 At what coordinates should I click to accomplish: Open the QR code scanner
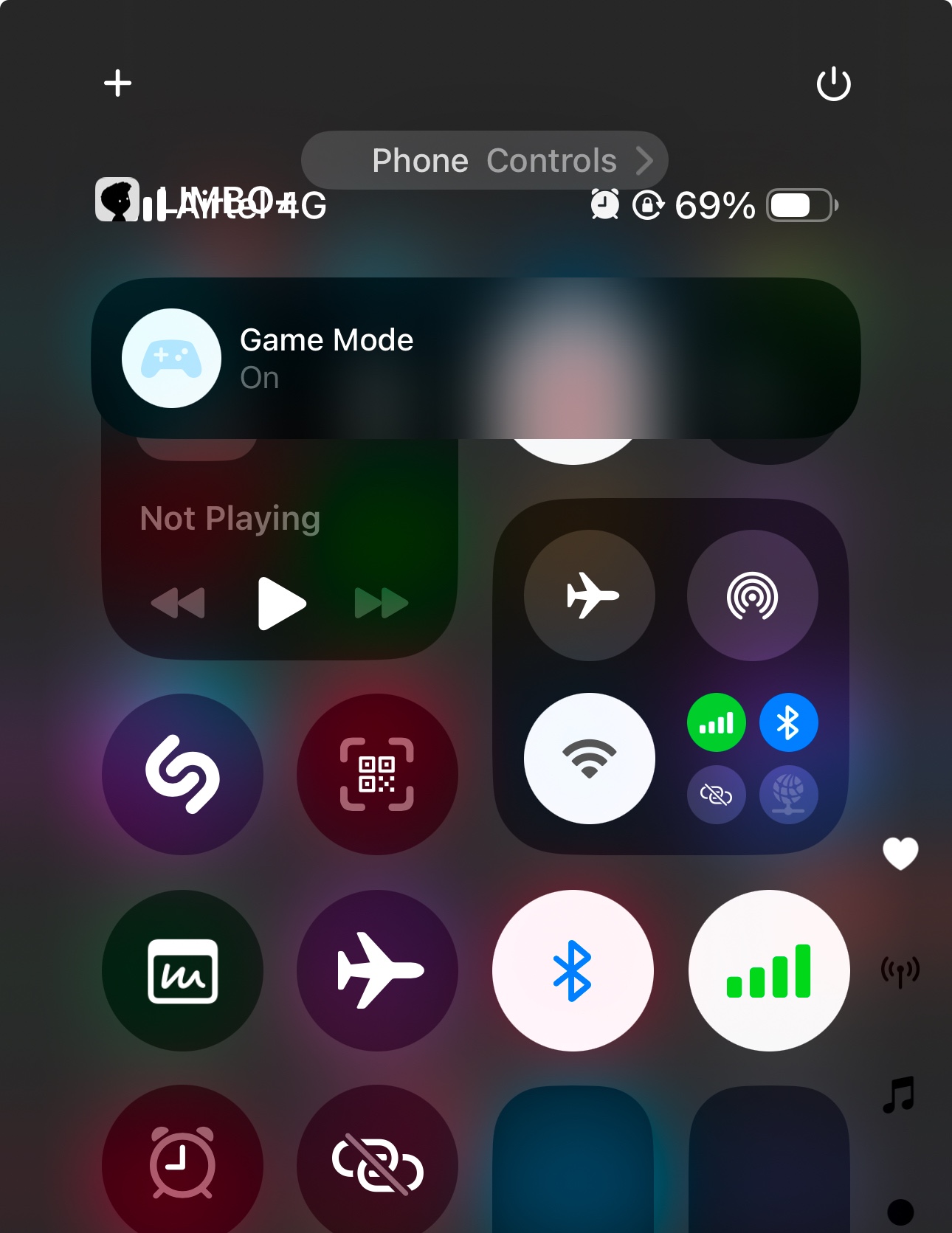[x=377, y=774]
